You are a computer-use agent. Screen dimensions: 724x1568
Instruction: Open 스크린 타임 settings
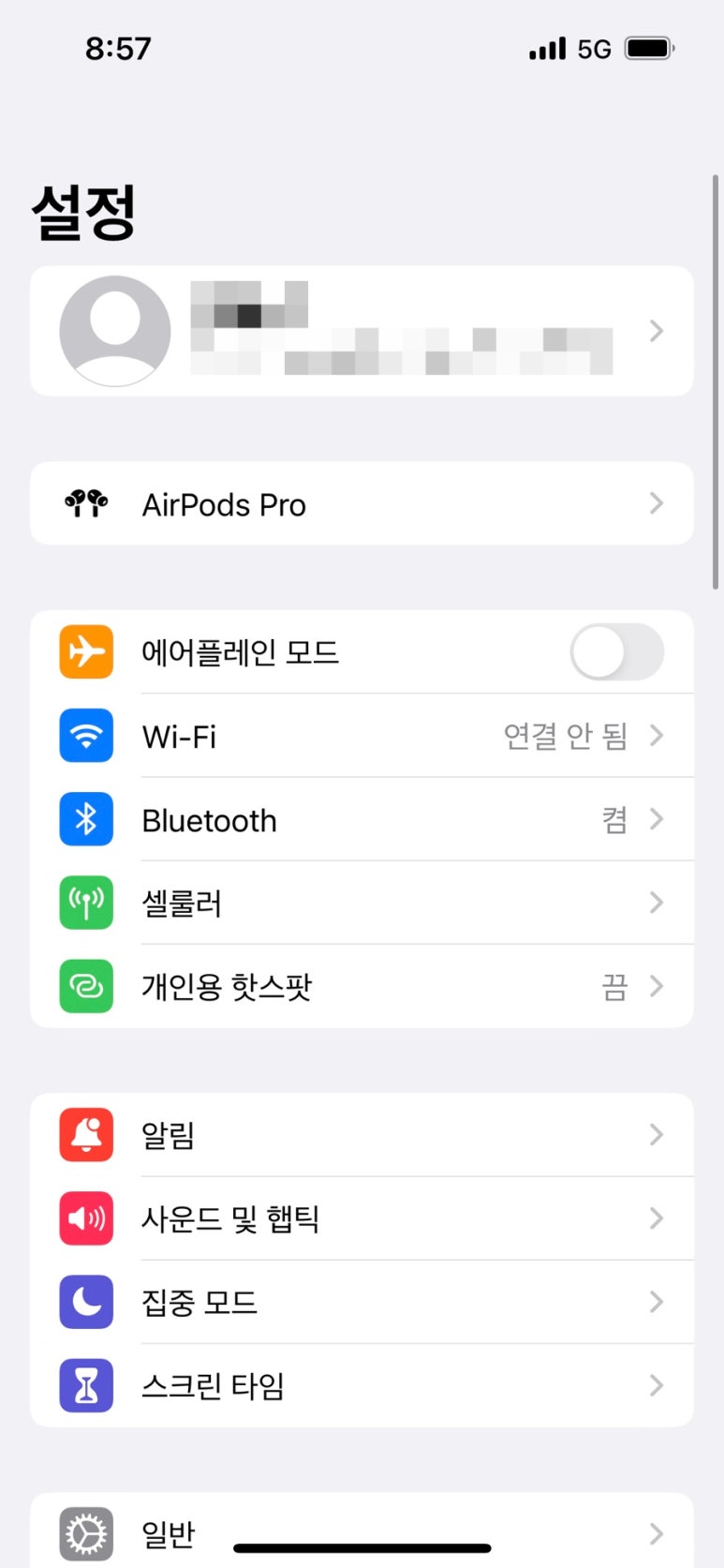(362, 1385)
